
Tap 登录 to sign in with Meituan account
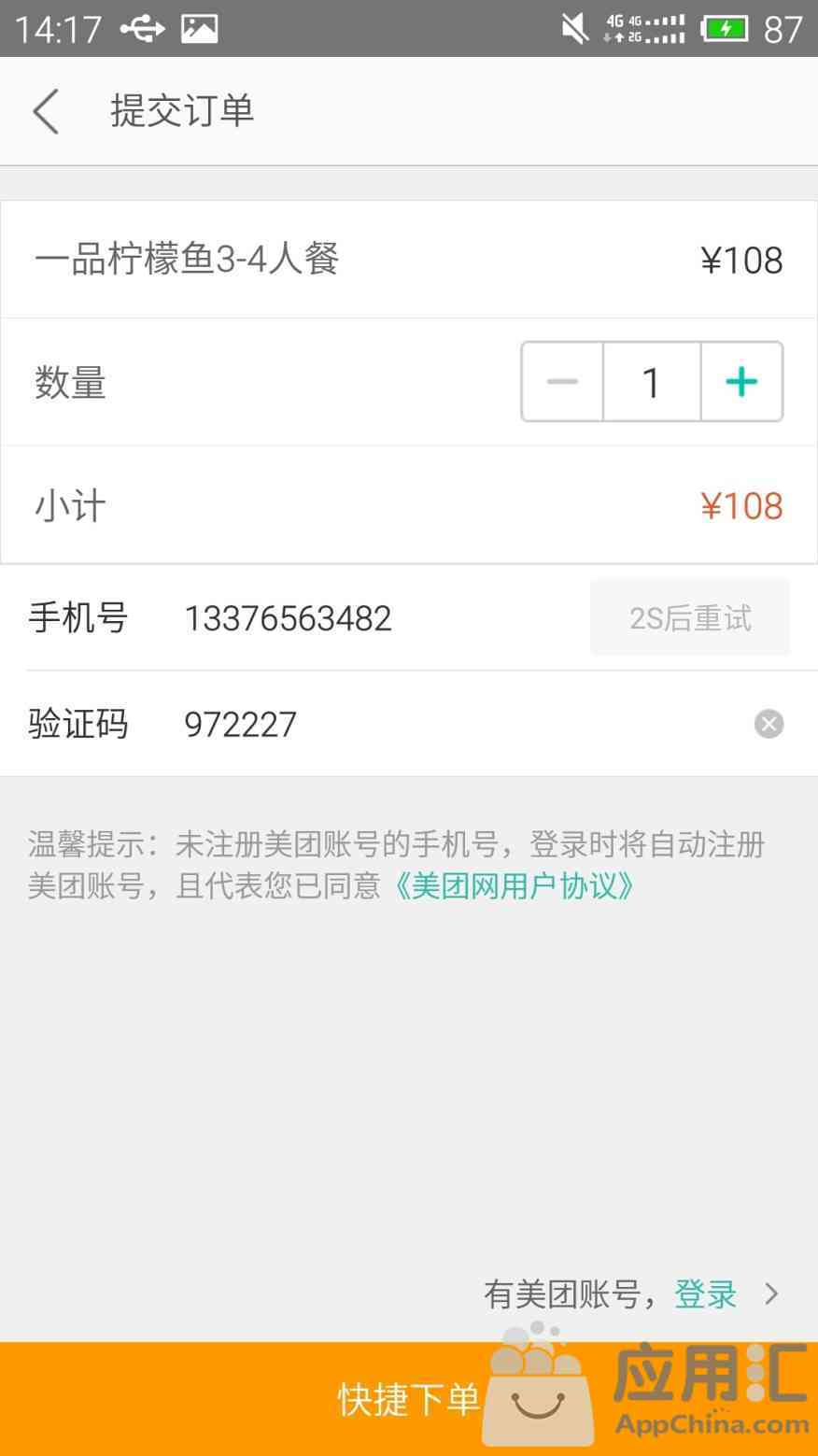pyautogui.click(x=705, y=1294)
